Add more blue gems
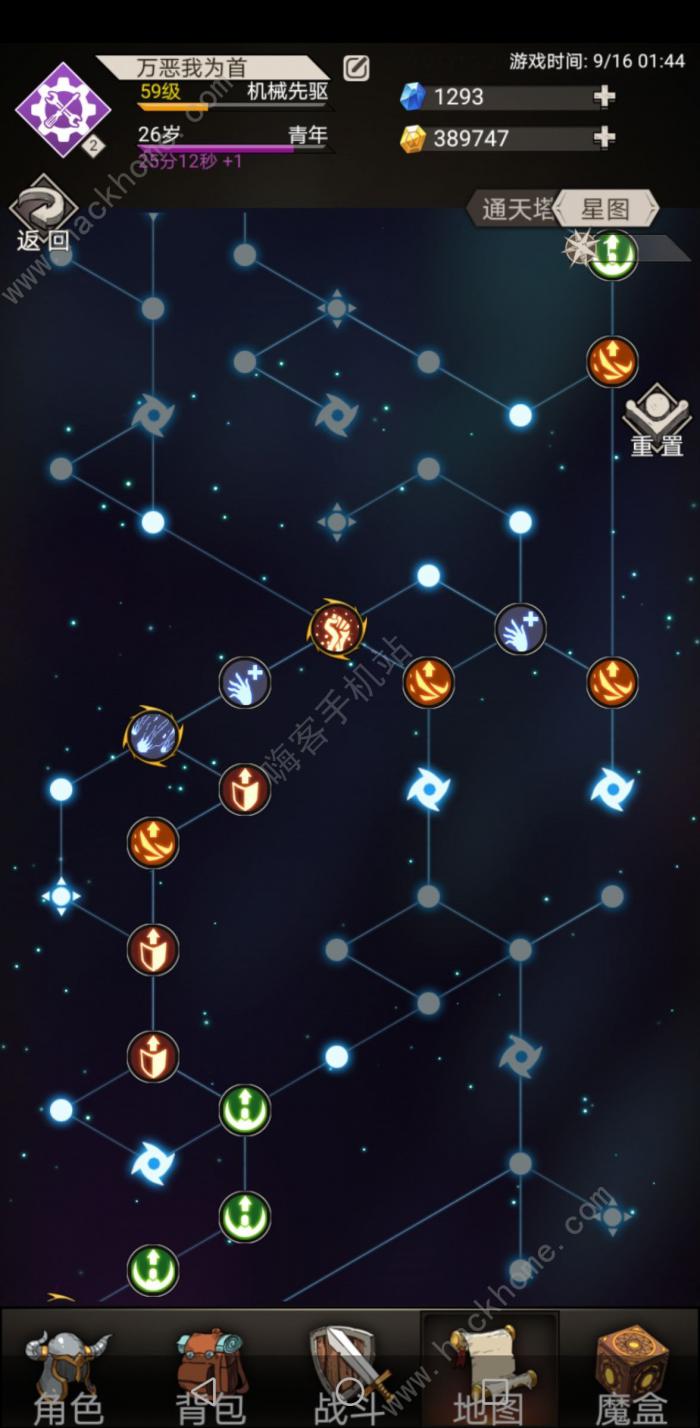The width and height of the screenshot is (700, 1428). [604, 97]
